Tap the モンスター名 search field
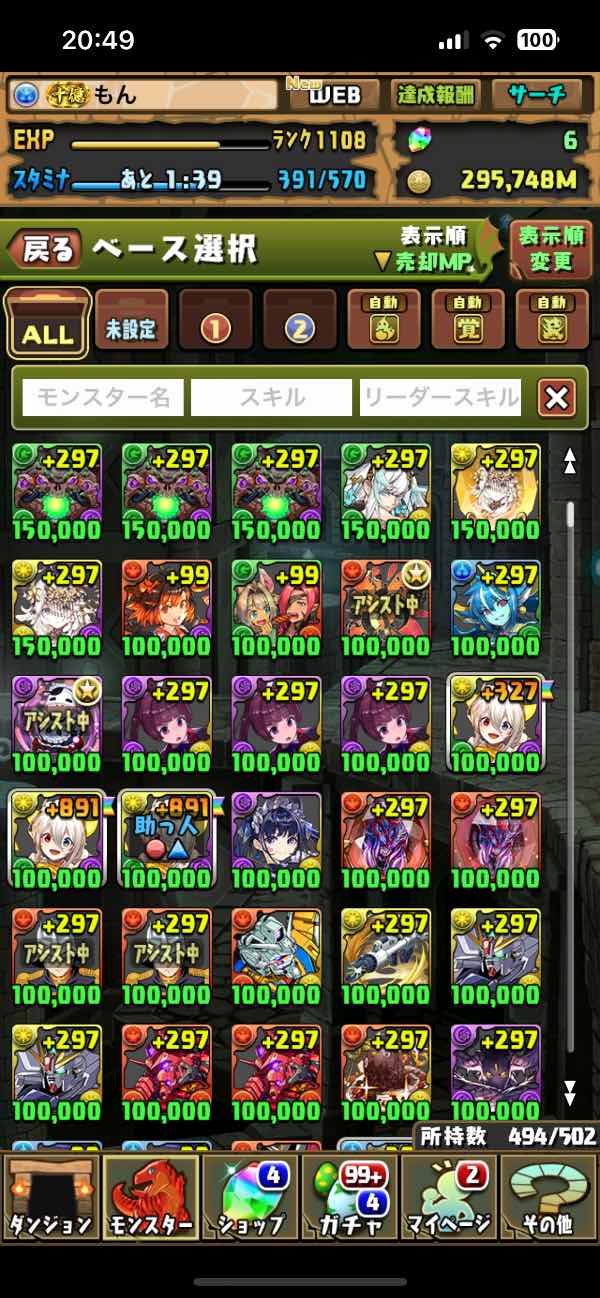This screenshot has width=600, height=1298. click(103, 398)
